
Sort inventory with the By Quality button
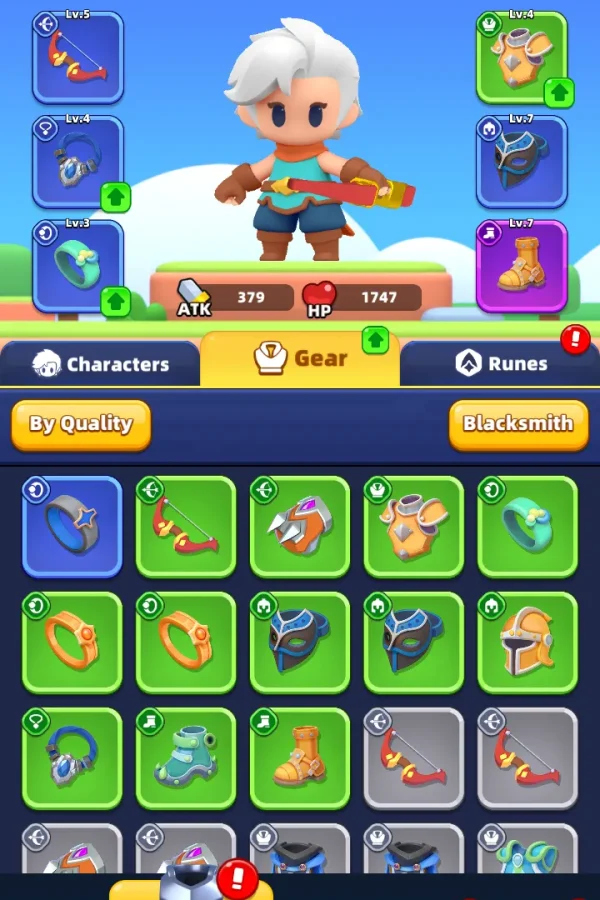click(81, 424)
